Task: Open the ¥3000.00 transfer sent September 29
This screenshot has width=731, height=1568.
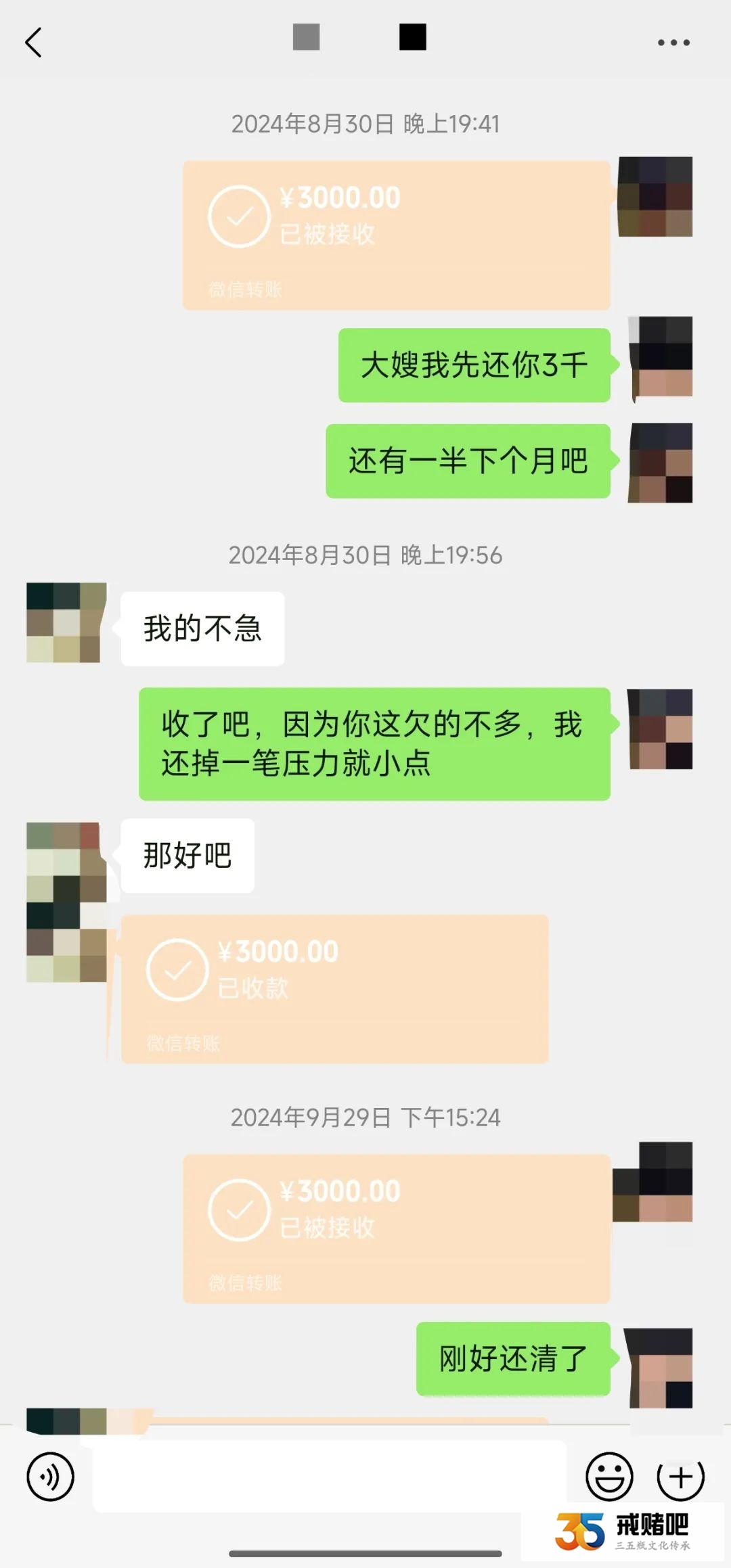Action: click(x=397, y=1228)
